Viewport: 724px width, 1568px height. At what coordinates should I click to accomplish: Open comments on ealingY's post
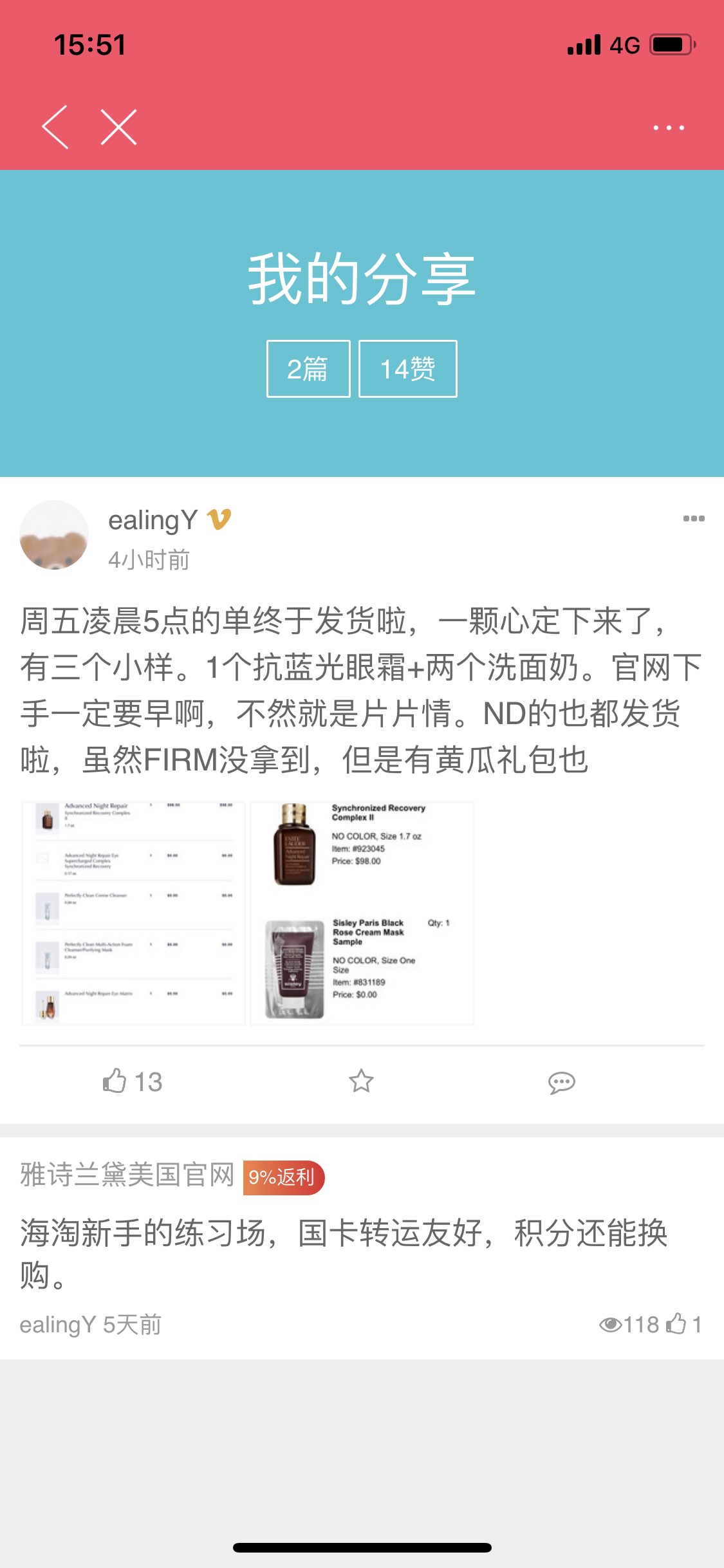561,1082
